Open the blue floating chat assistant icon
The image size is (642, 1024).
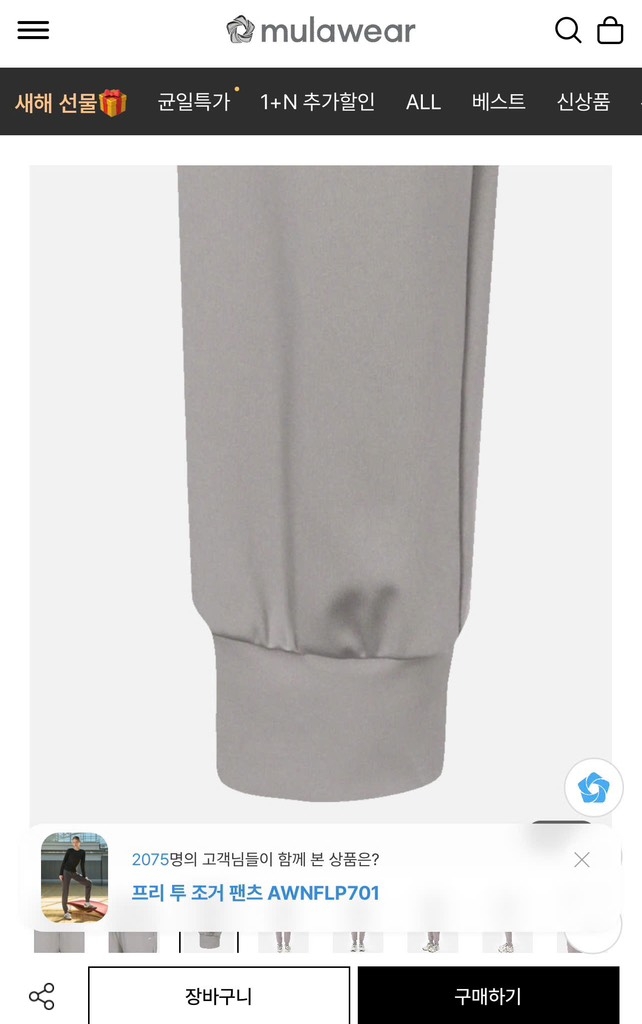(593, 788)
